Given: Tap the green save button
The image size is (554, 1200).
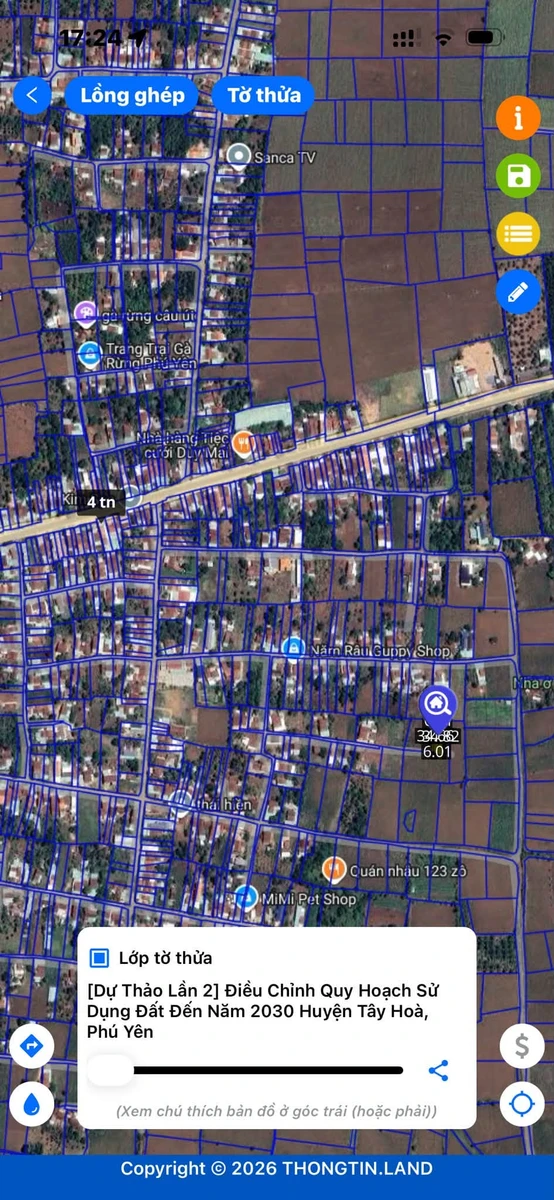Looking at the screenshot, I should click(x=518, y=176).
